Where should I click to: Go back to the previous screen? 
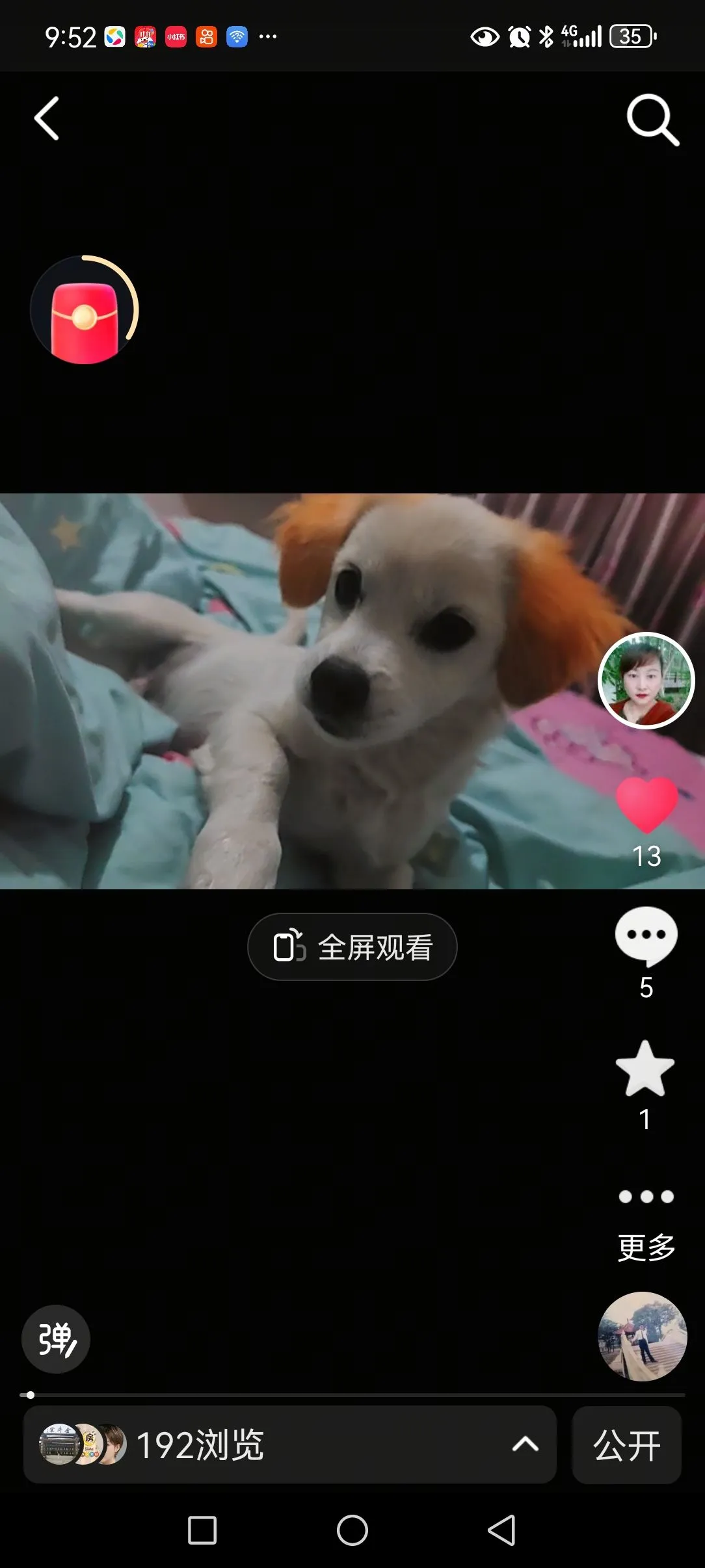47,118
